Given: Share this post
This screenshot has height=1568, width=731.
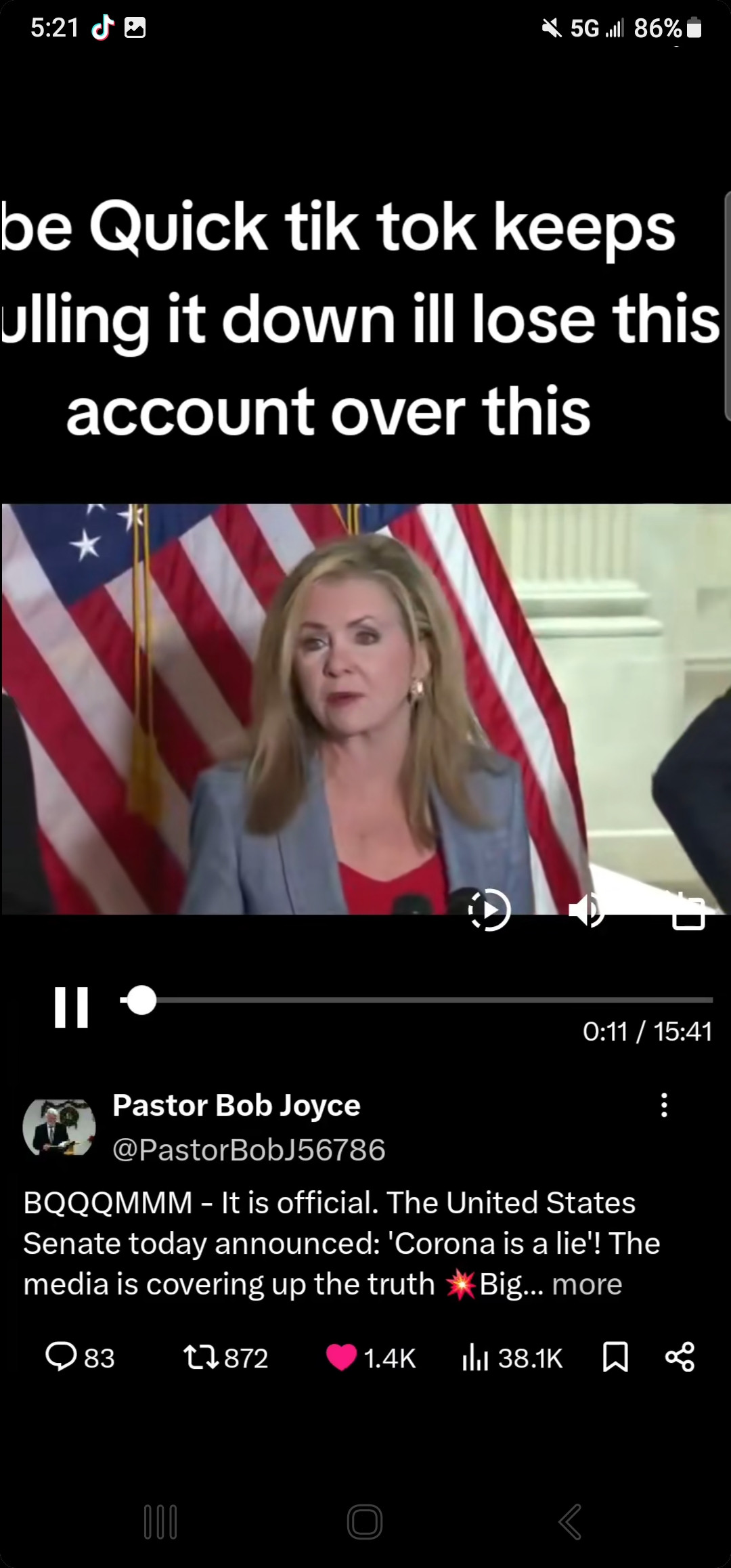Looking at the screenshot, I should 680,1357.
